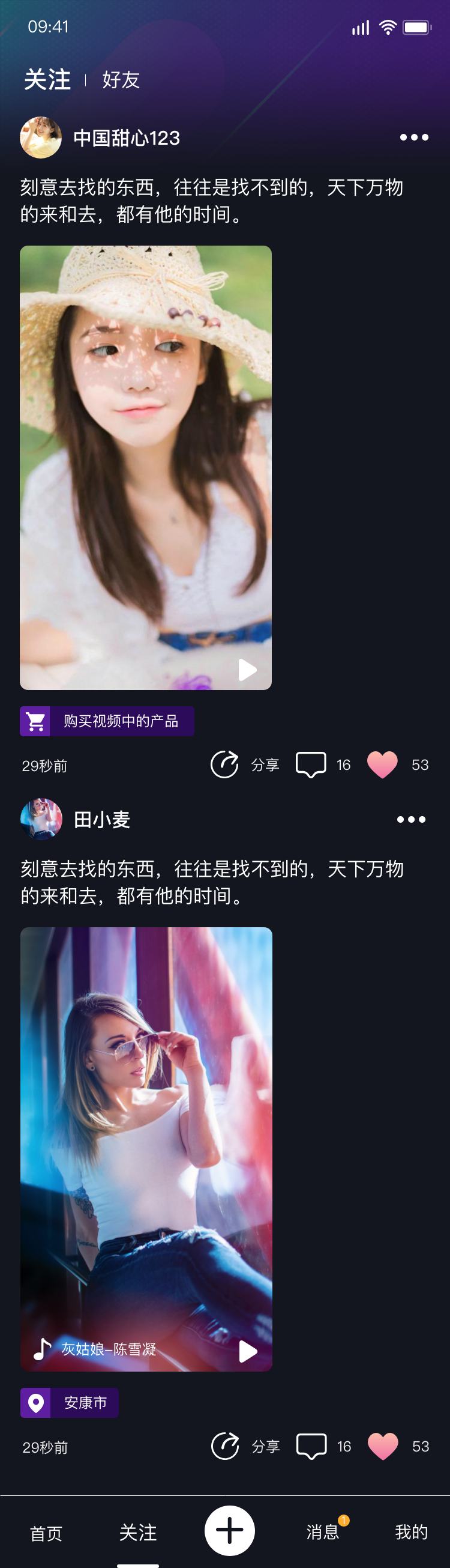Viewport: 450px width, 1568px height.
Task: Open the 安康市 location tag
Action: (70, 1402)
